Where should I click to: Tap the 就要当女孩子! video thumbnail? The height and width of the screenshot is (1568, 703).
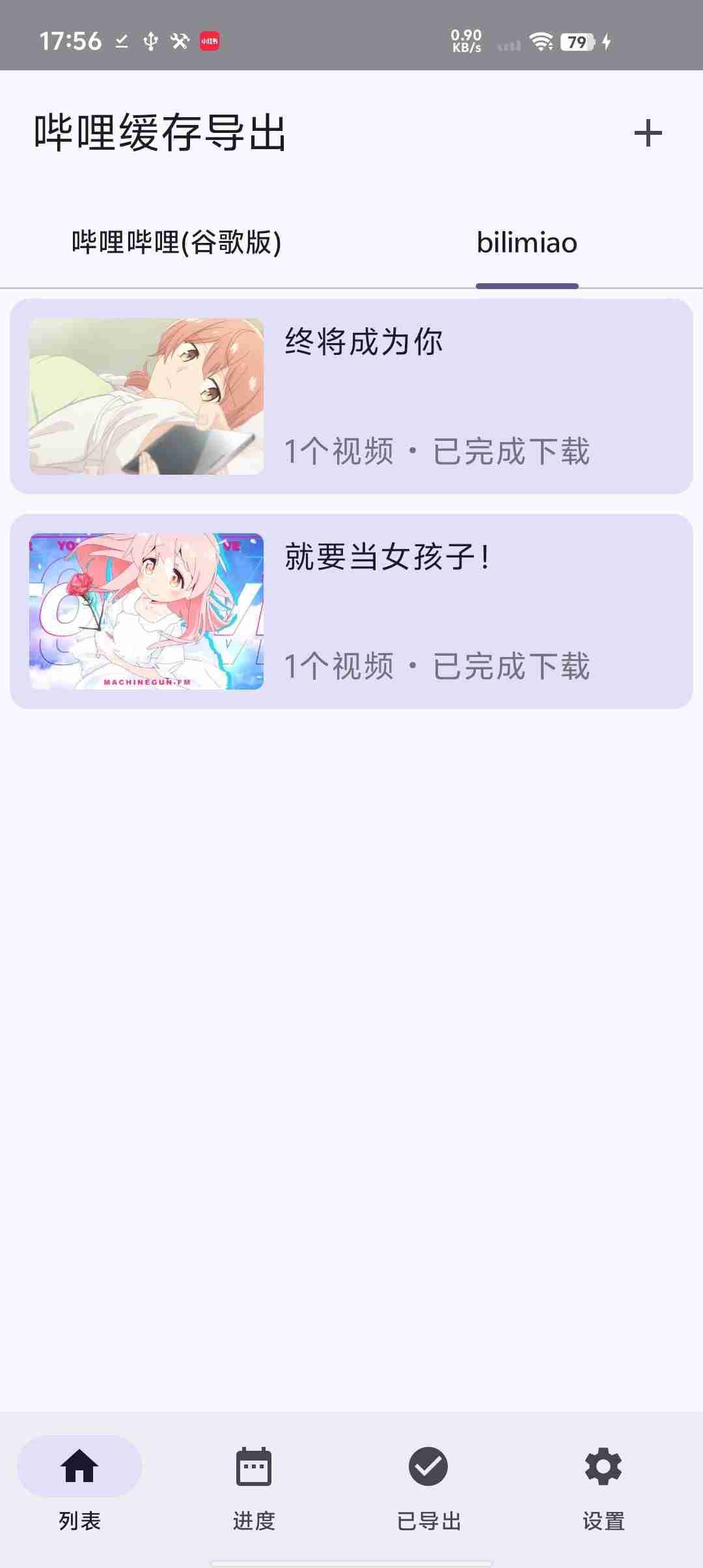pos(146,613)
